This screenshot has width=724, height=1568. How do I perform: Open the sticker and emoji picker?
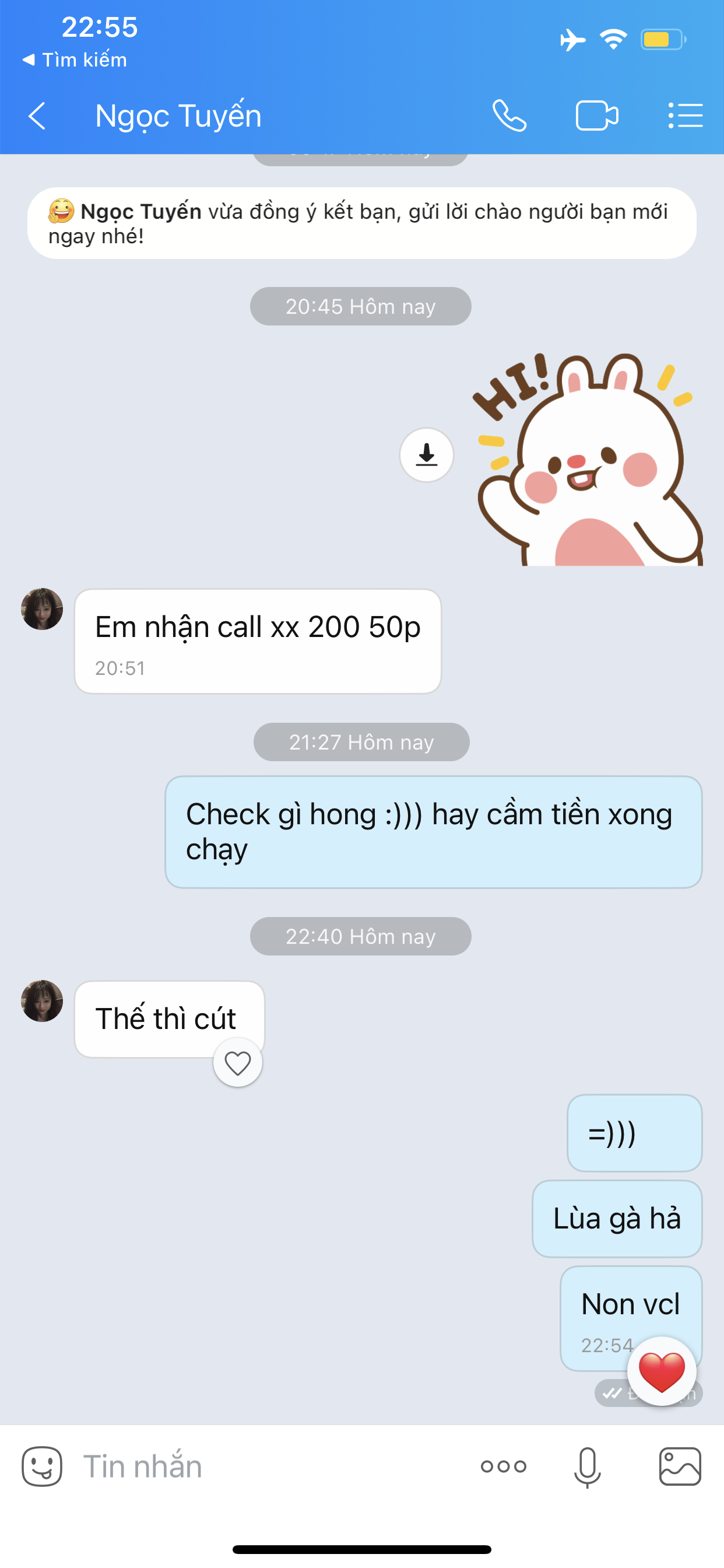point(42,1466)
